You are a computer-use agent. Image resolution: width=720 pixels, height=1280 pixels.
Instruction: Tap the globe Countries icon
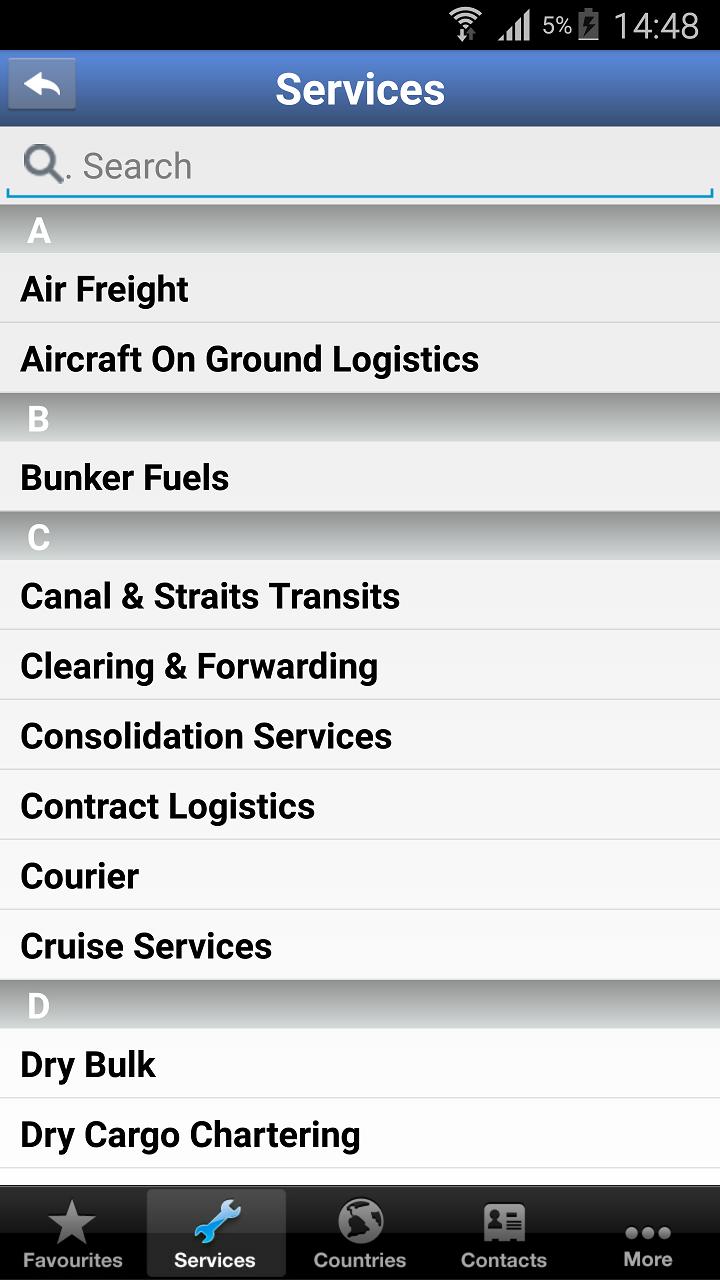359,1220
